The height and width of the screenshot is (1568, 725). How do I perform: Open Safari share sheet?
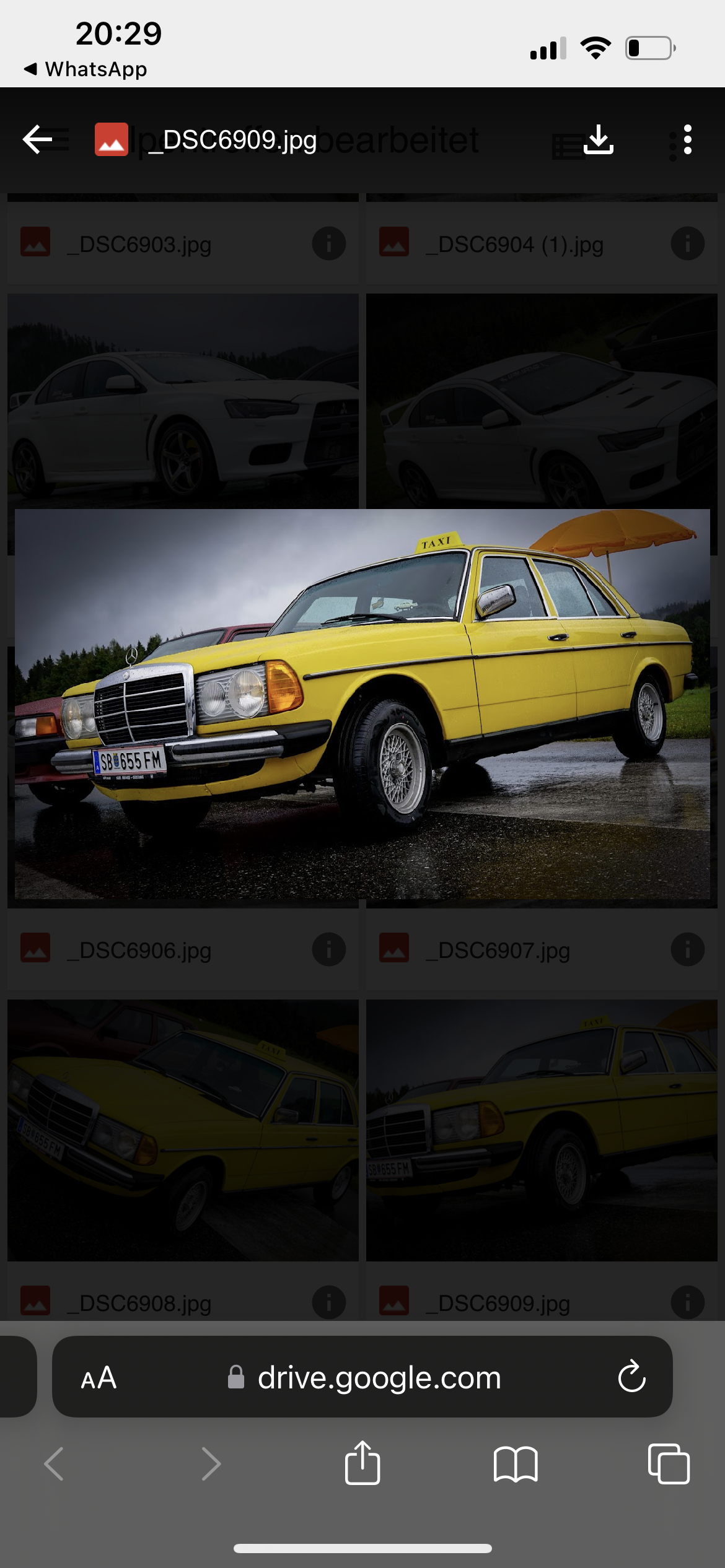362,1463
